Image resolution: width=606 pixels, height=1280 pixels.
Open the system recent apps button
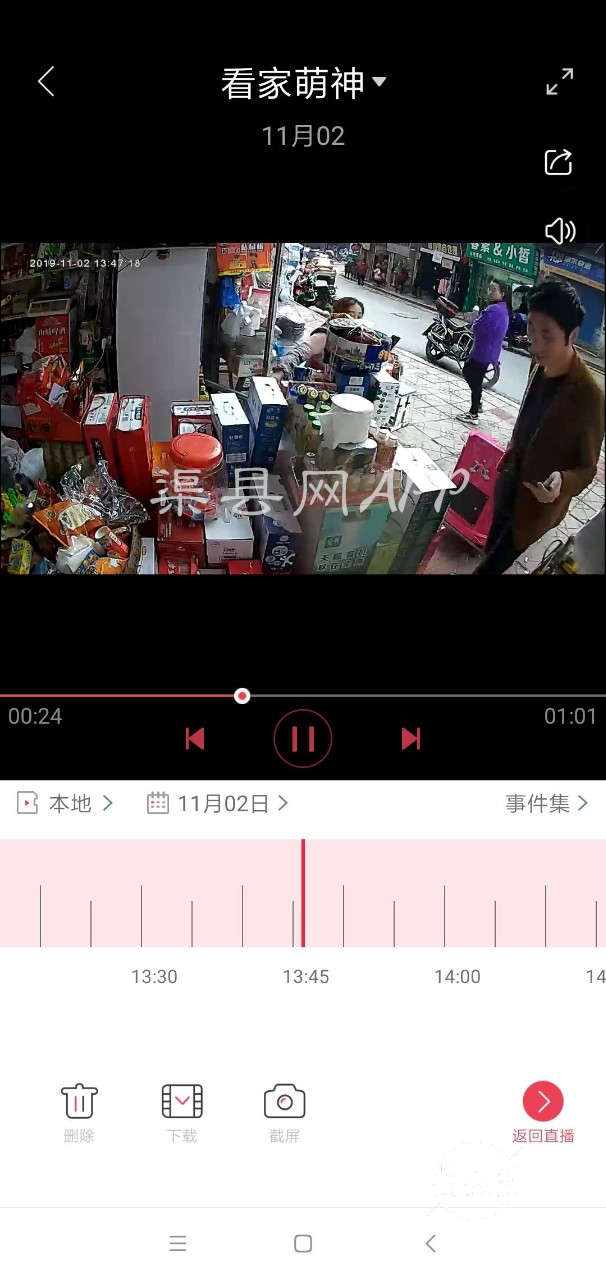178,1244
